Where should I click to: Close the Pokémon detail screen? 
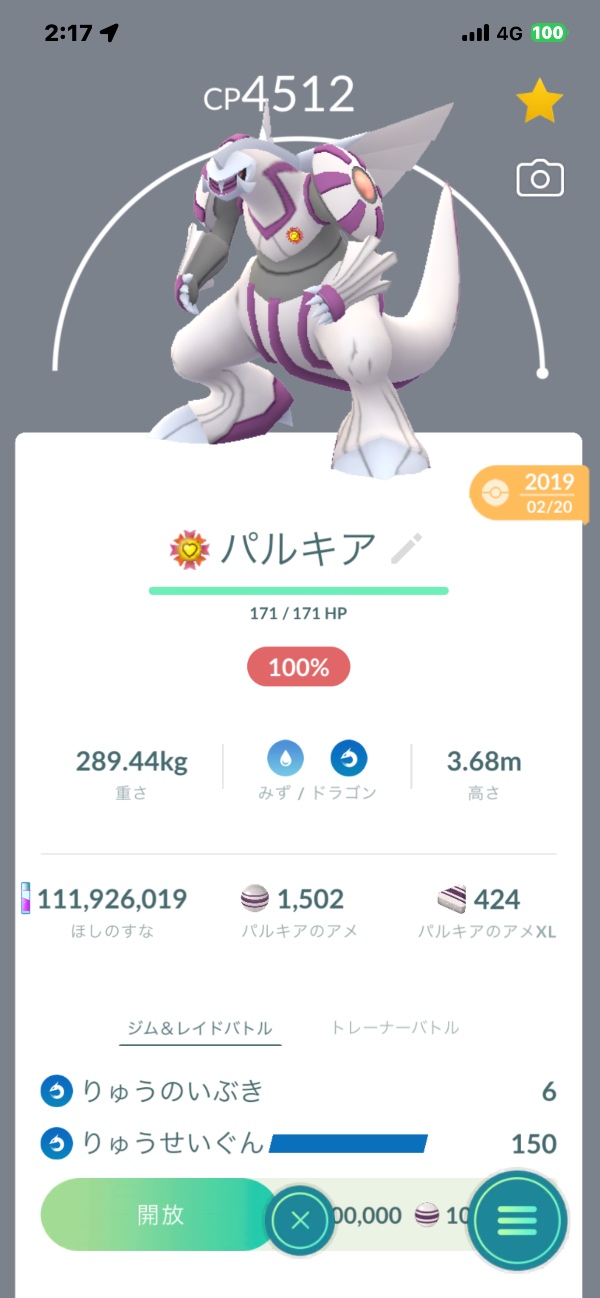click(x=301, y=1221)
